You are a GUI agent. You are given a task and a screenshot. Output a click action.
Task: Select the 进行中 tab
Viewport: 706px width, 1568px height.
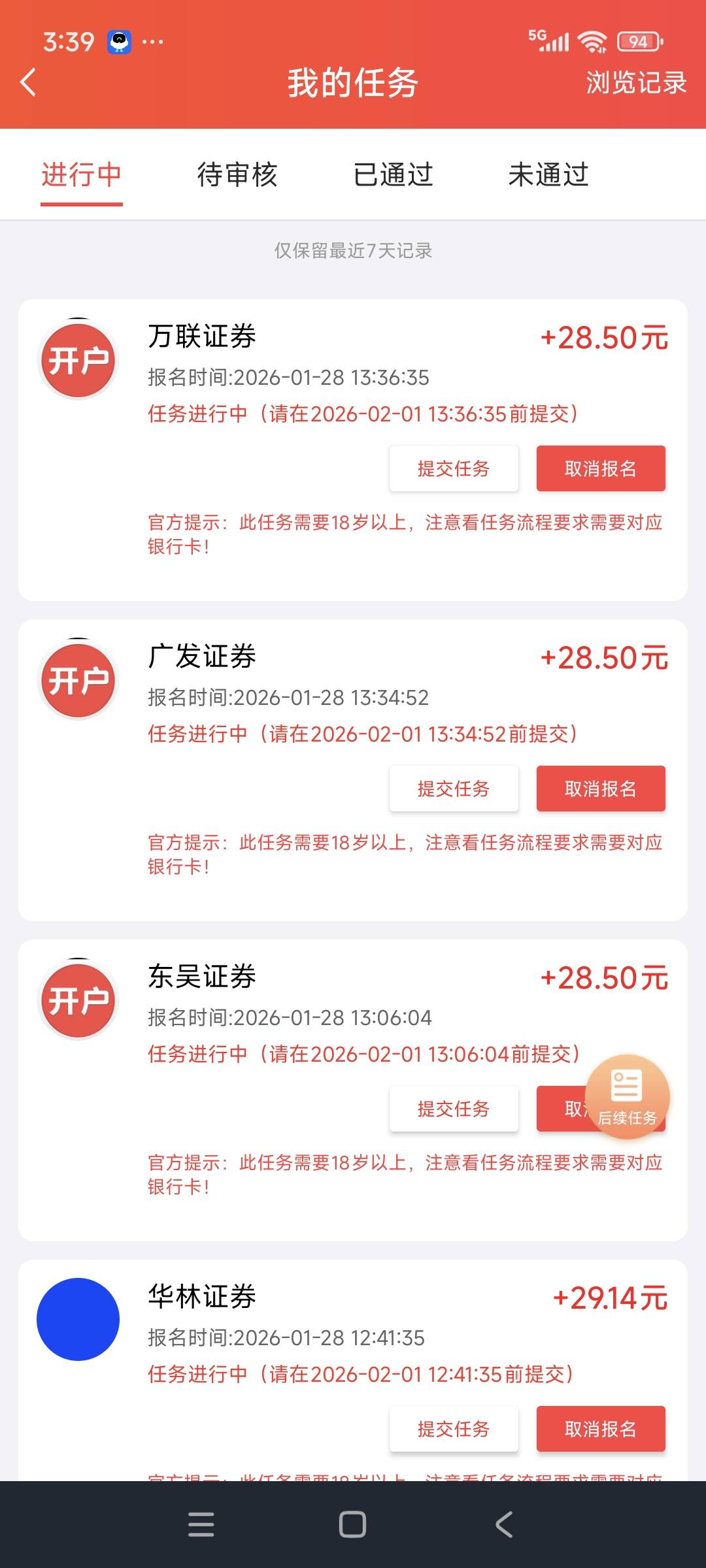coord(82,174)
